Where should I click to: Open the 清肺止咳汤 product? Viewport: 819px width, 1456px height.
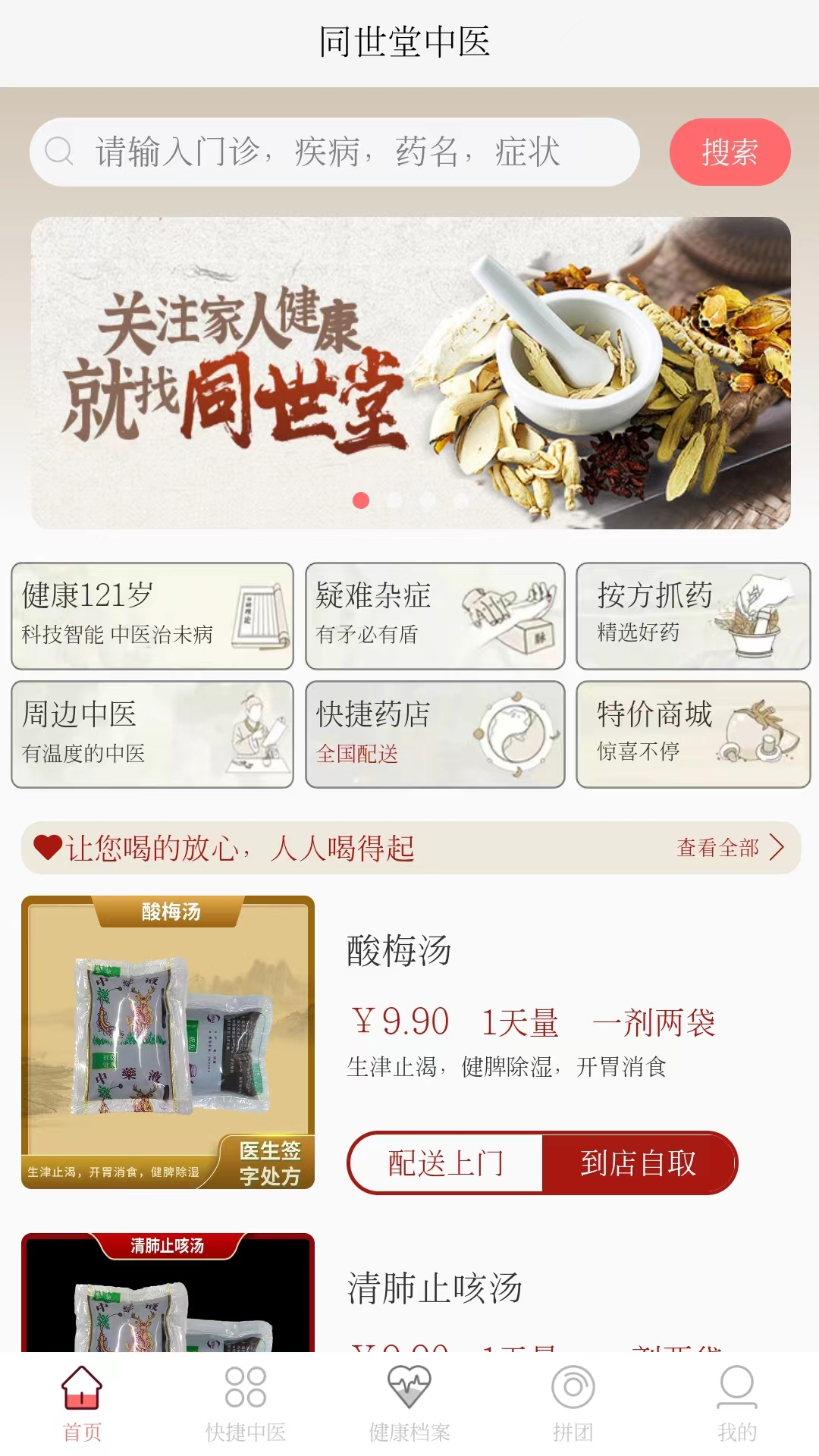pos(434,1288)
